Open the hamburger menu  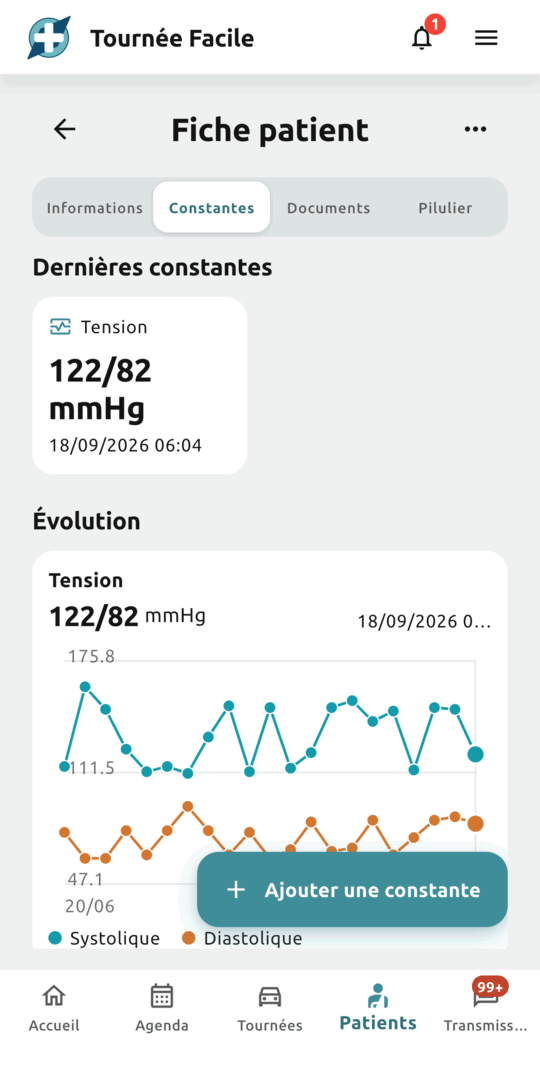tap(486, 38)
